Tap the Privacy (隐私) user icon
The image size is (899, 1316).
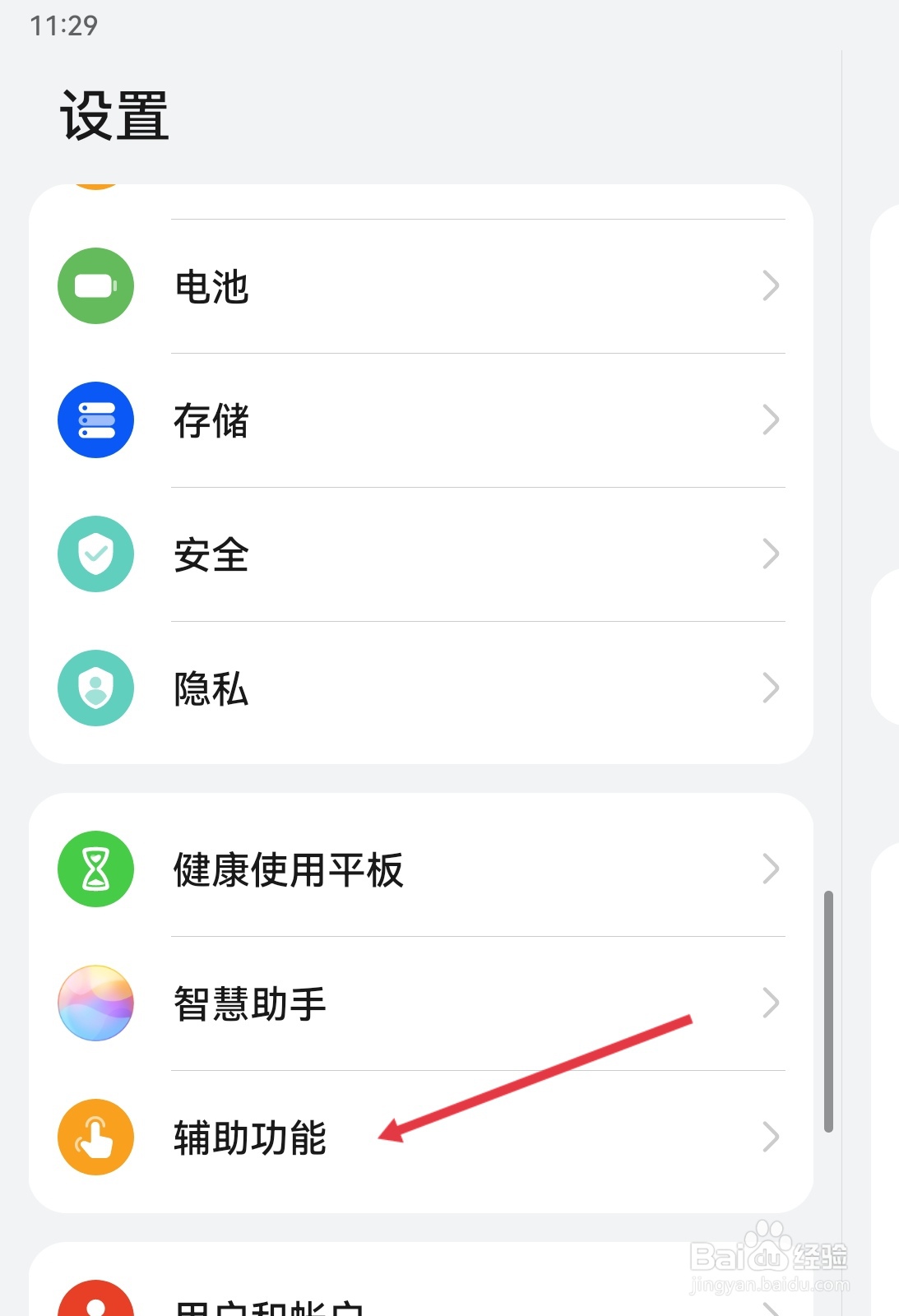95,689
